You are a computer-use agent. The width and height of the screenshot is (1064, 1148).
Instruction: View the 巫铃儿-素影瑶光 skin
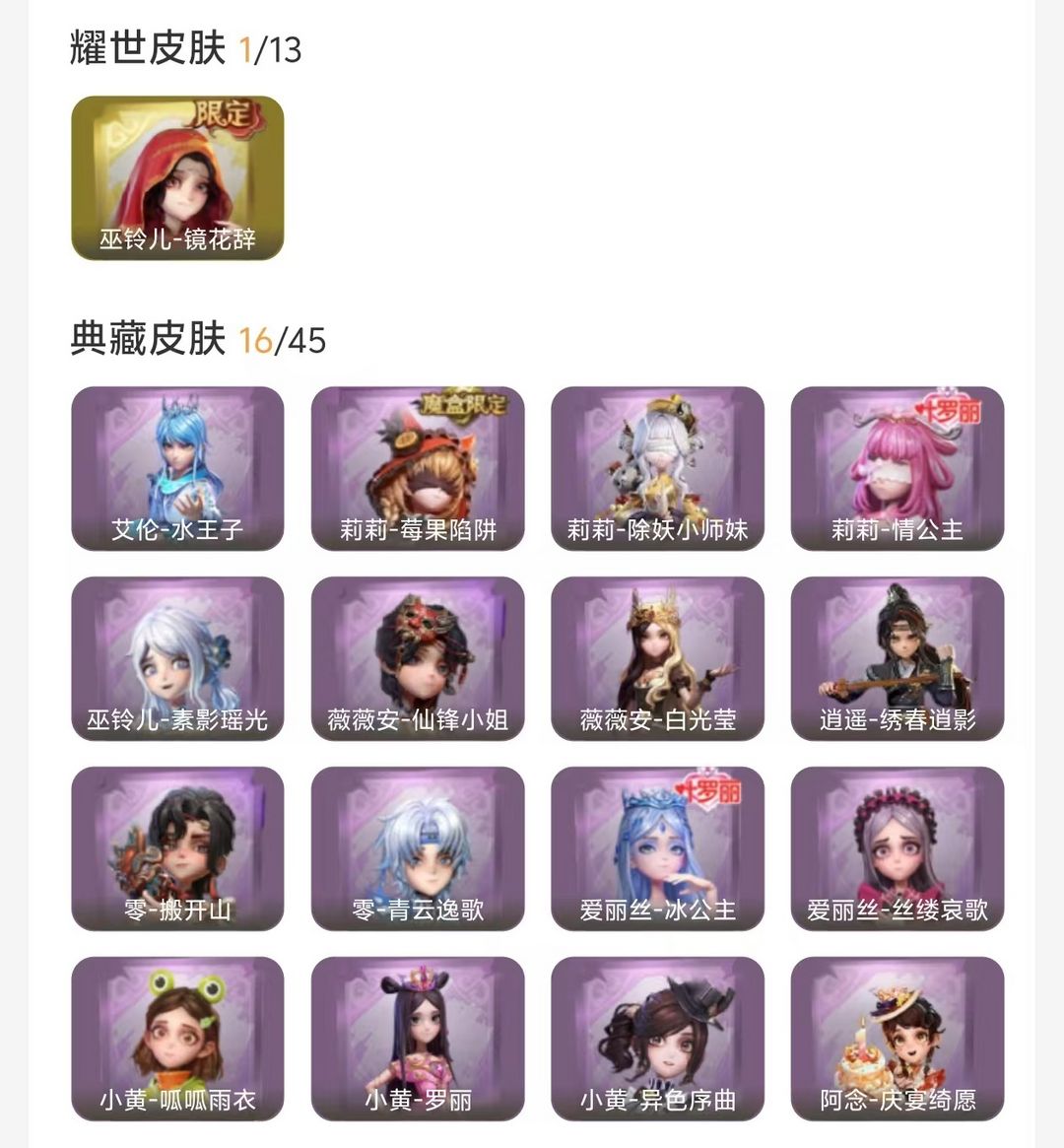tap(177, 659)
